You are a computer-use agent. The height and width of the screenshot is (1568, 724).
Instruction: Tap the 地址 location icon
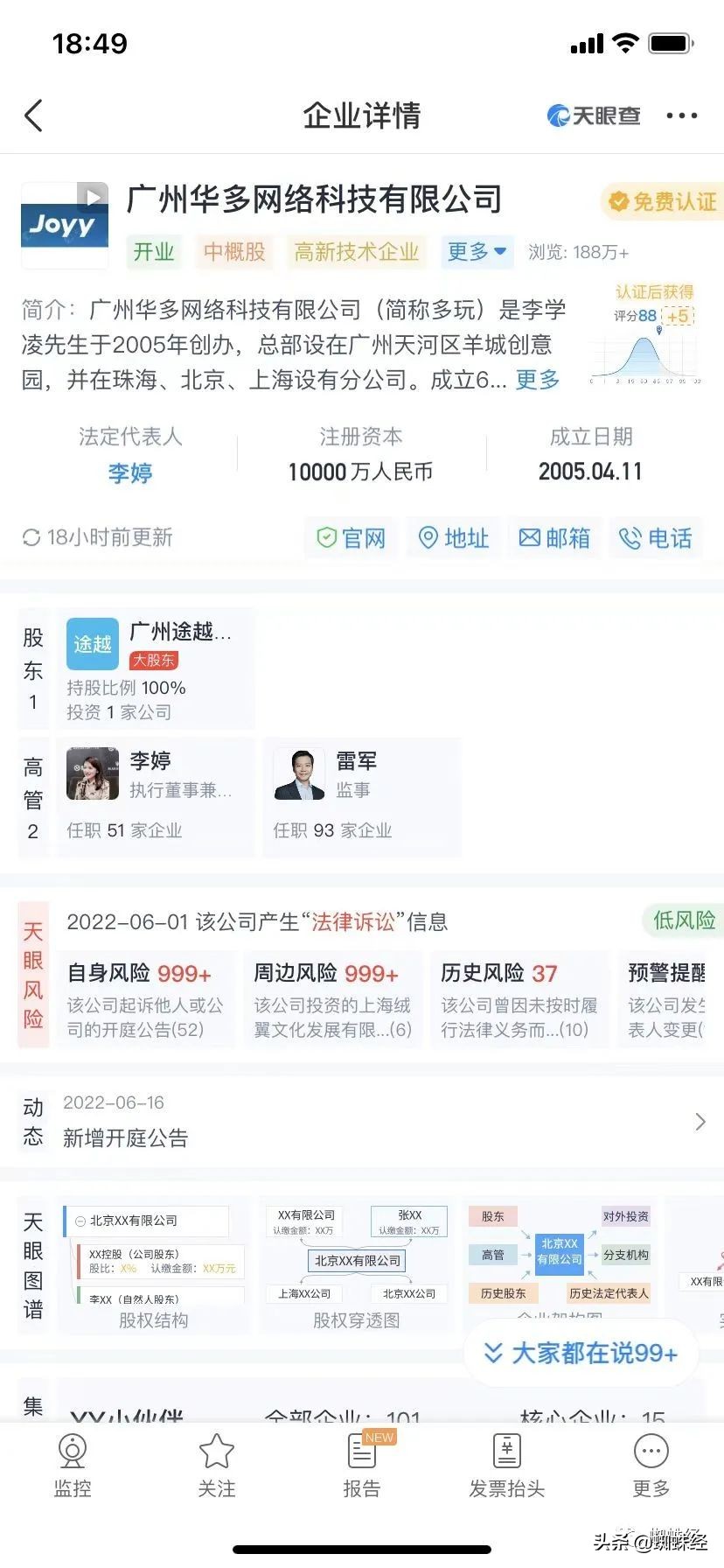pos(454,538)
